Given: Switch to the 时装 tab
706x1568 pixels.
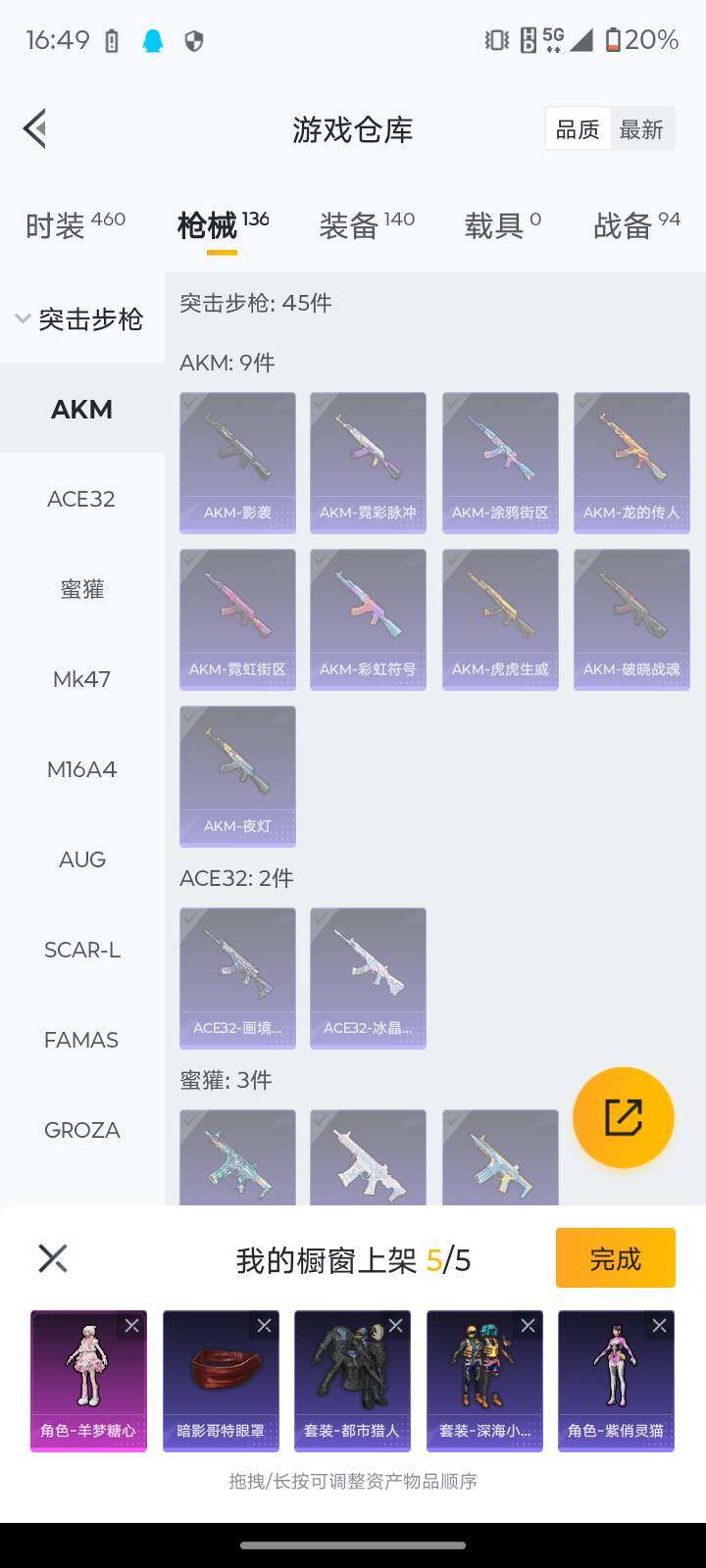Looking at the screenshot, I should point(76,225).
